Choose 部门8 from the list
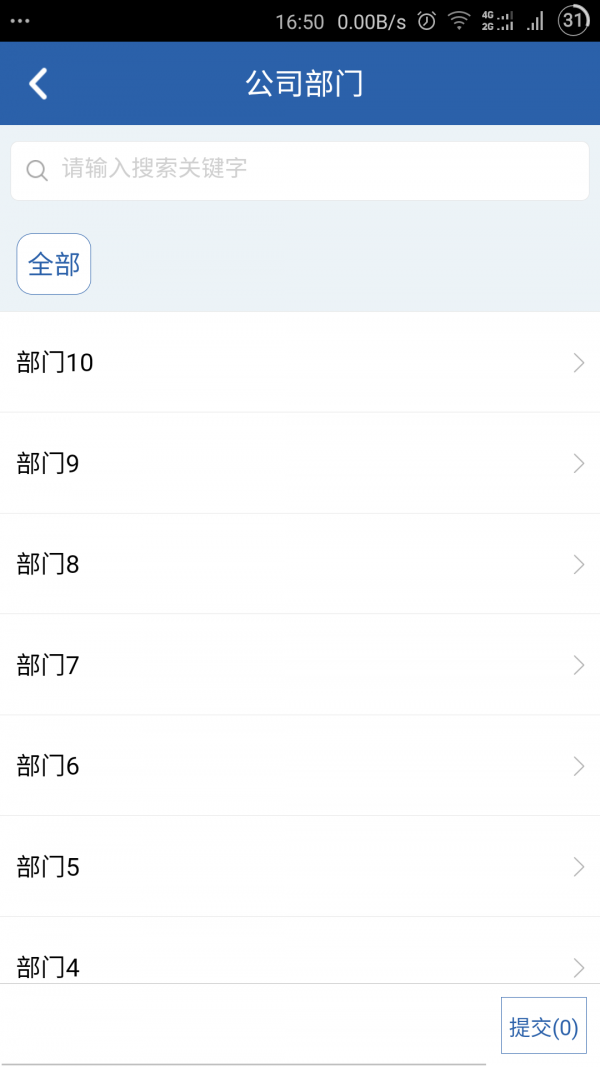The width and height of the screenshot is (600, 1067). click(300, 565)
